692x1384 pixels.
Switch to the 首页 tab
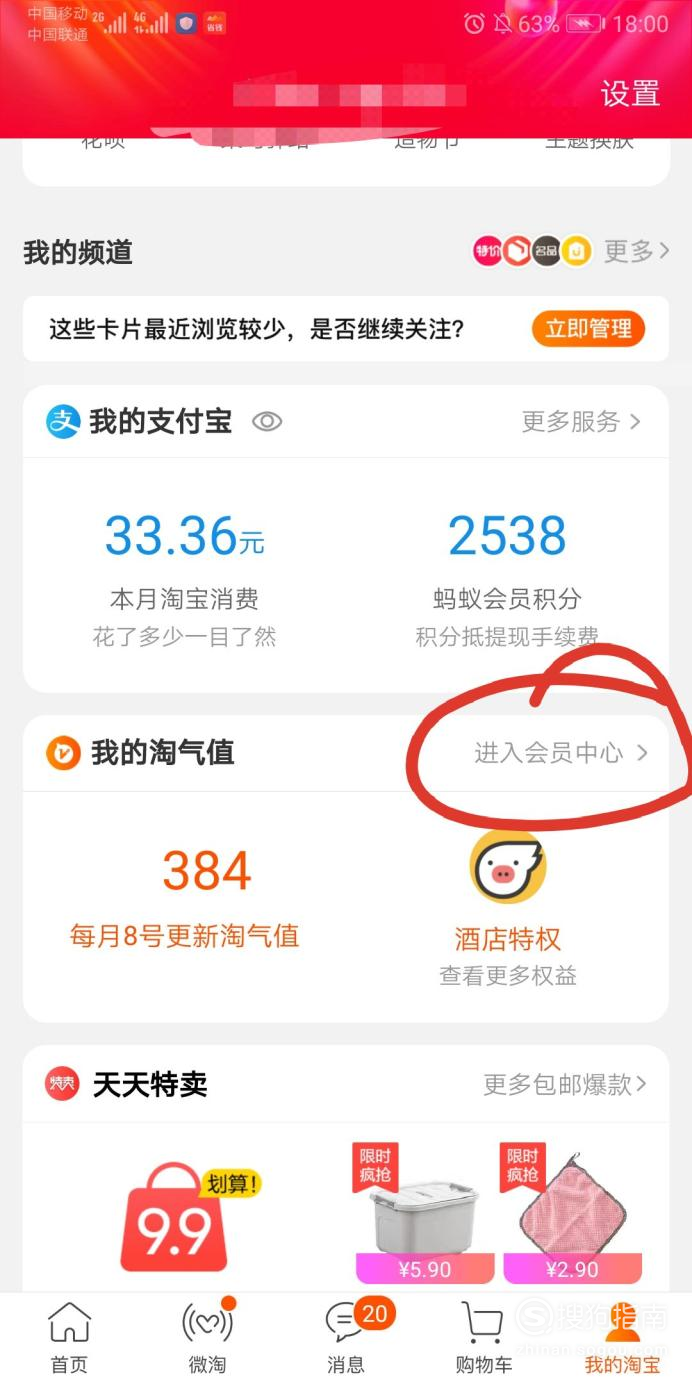tap(69, 1338)
